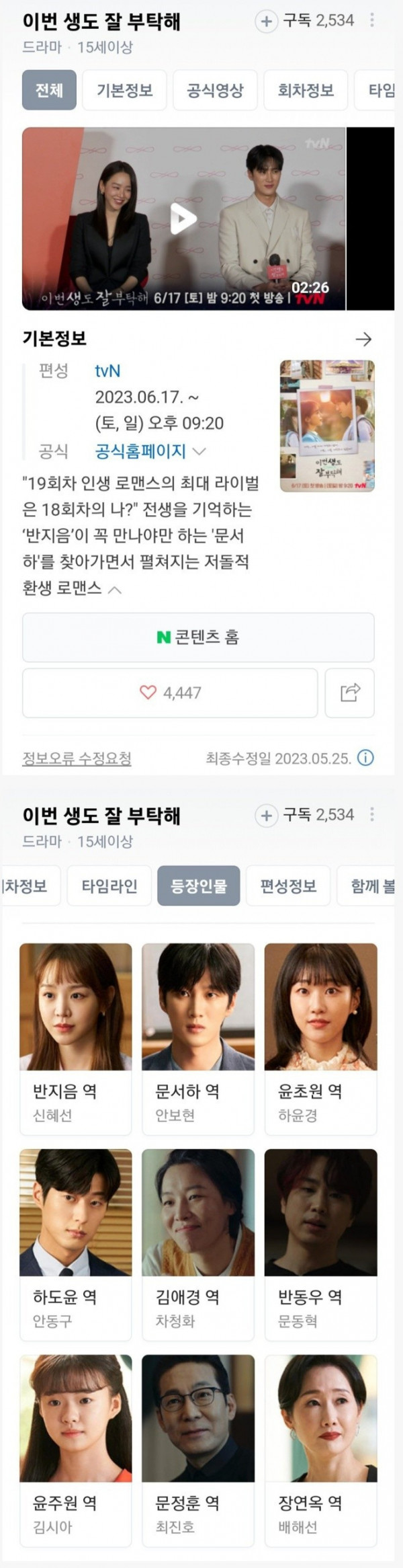Image resolution: width=403 pixels, height=1568 pixels.
Task: Open the 장연옥 역 배해선 card
Action: point(320,1450)
